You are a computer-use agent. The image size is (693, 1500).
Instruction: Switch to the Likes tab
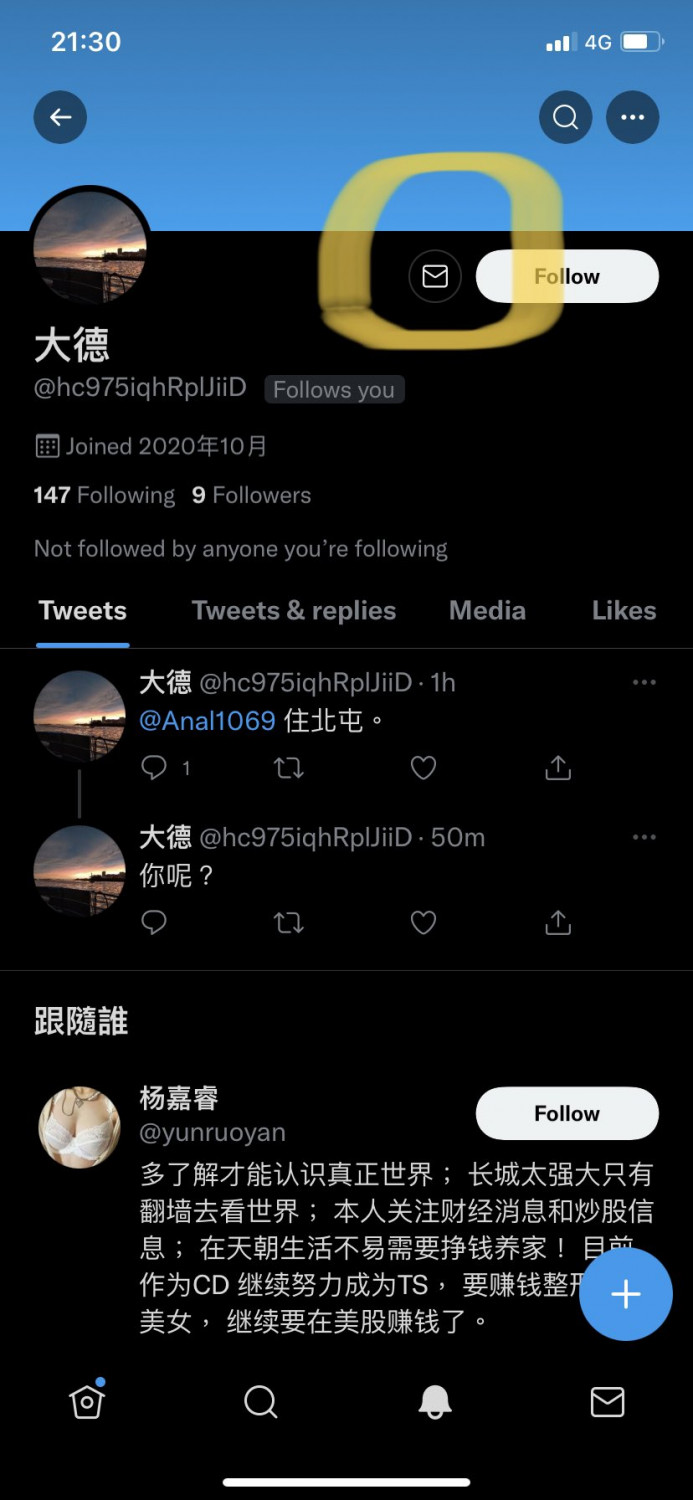pos(624,611)
